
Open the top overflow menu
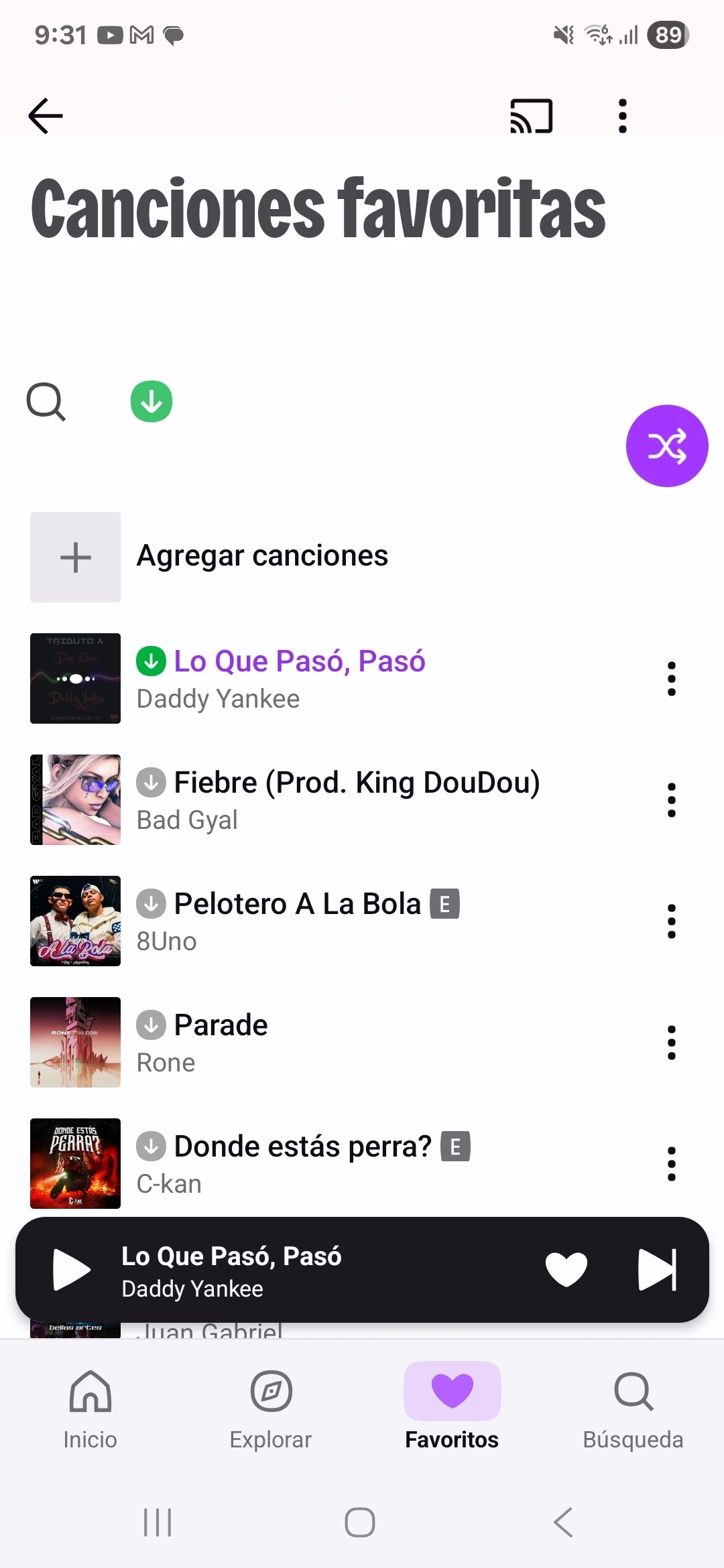[x=623, y=116]
